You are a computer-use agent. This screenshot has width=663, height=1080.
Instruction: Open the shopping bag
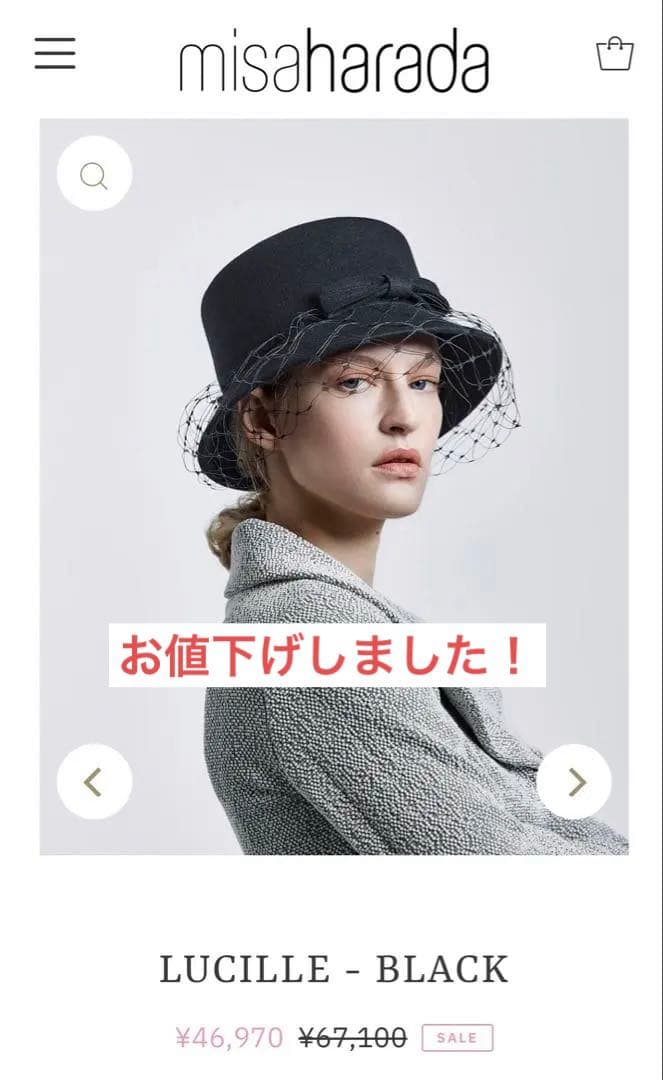click(615, 54)
